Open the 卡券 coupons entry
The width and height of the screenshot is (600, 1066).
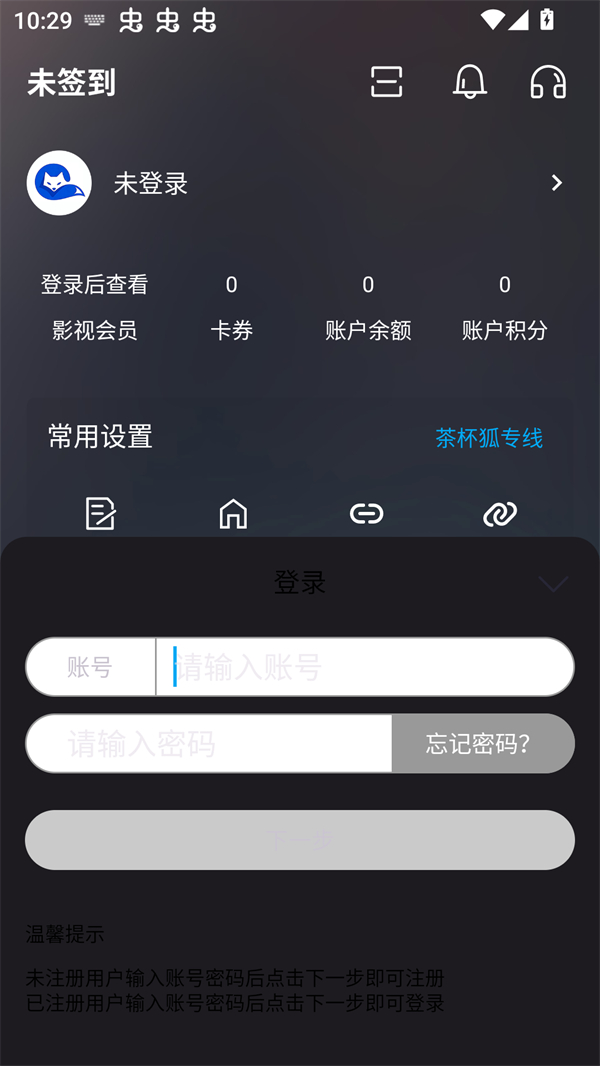[x=231, y=309]
